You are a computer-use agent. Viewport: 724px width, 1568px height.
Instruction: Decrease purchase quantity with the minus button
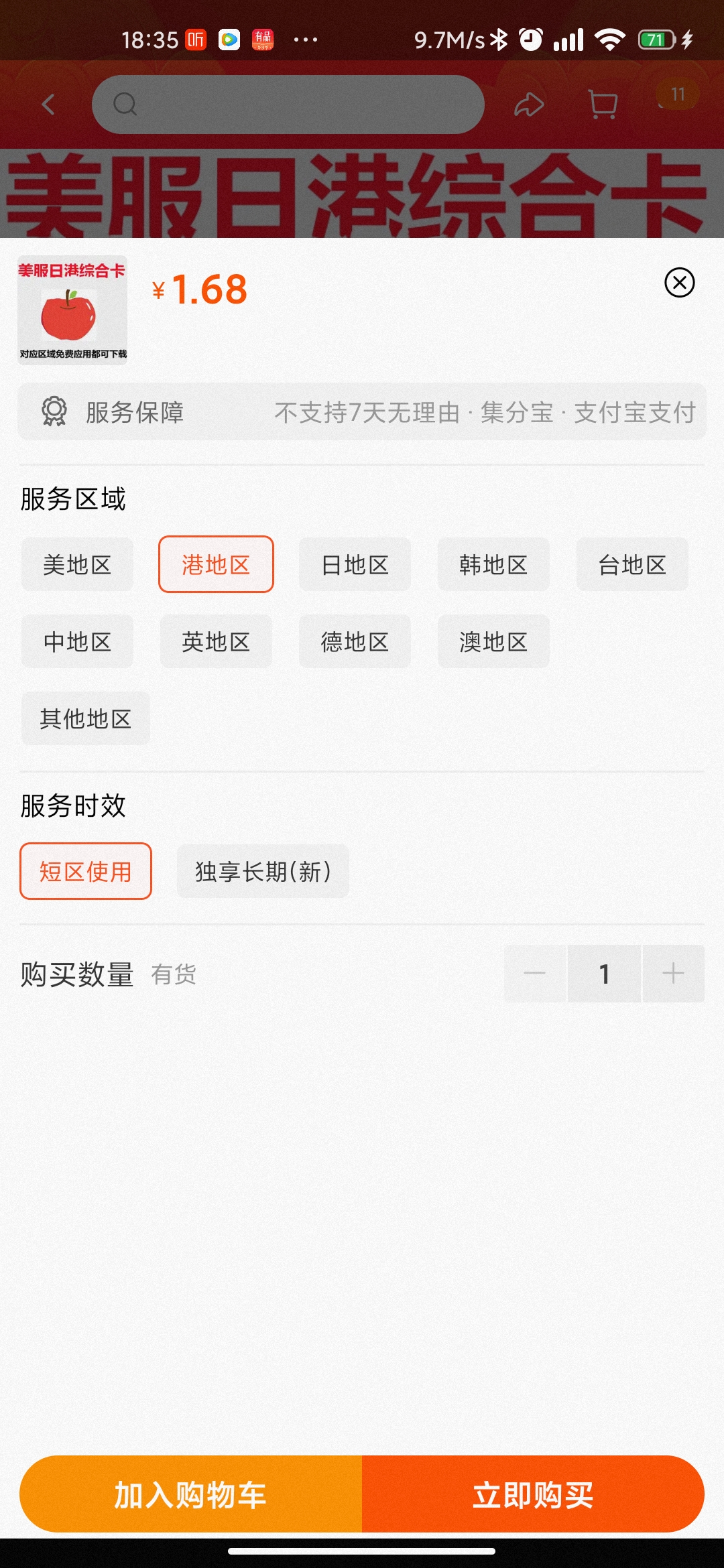tap(535, 974)
